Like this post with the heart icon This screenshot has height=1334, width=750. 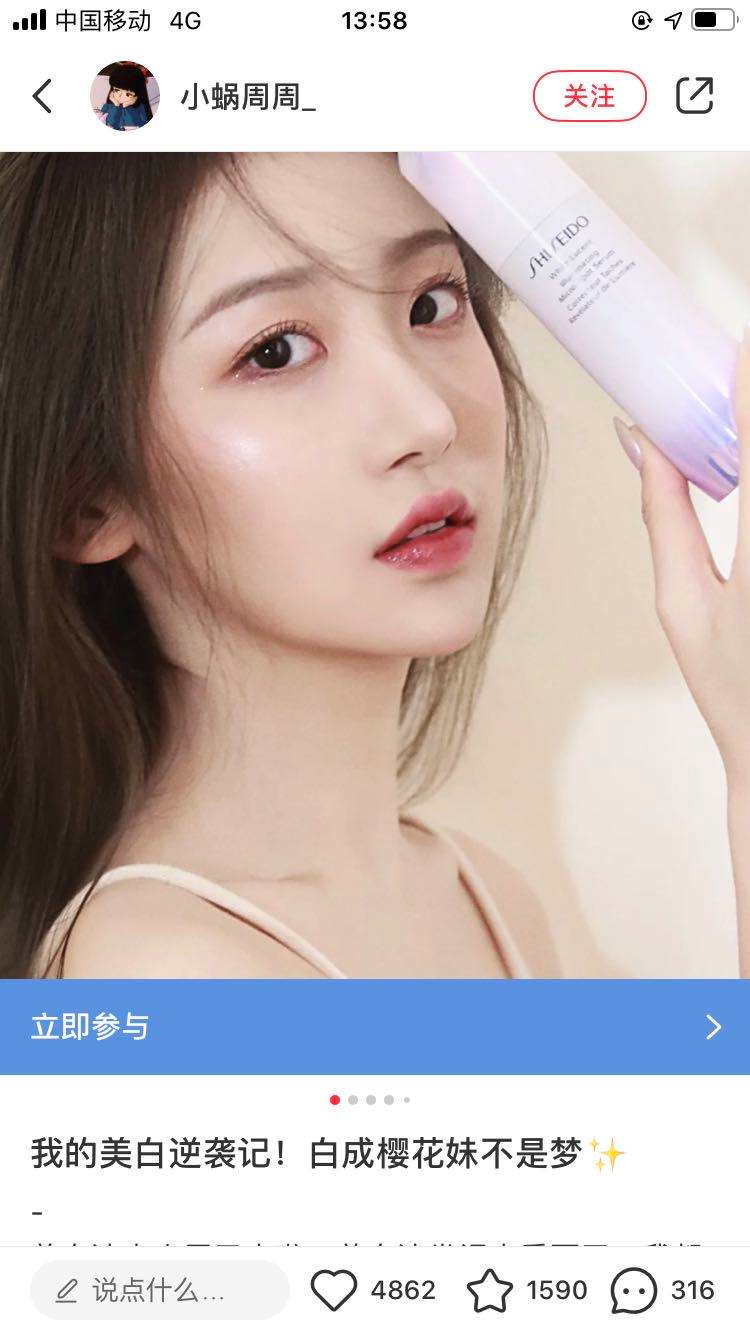[334, 1290]
